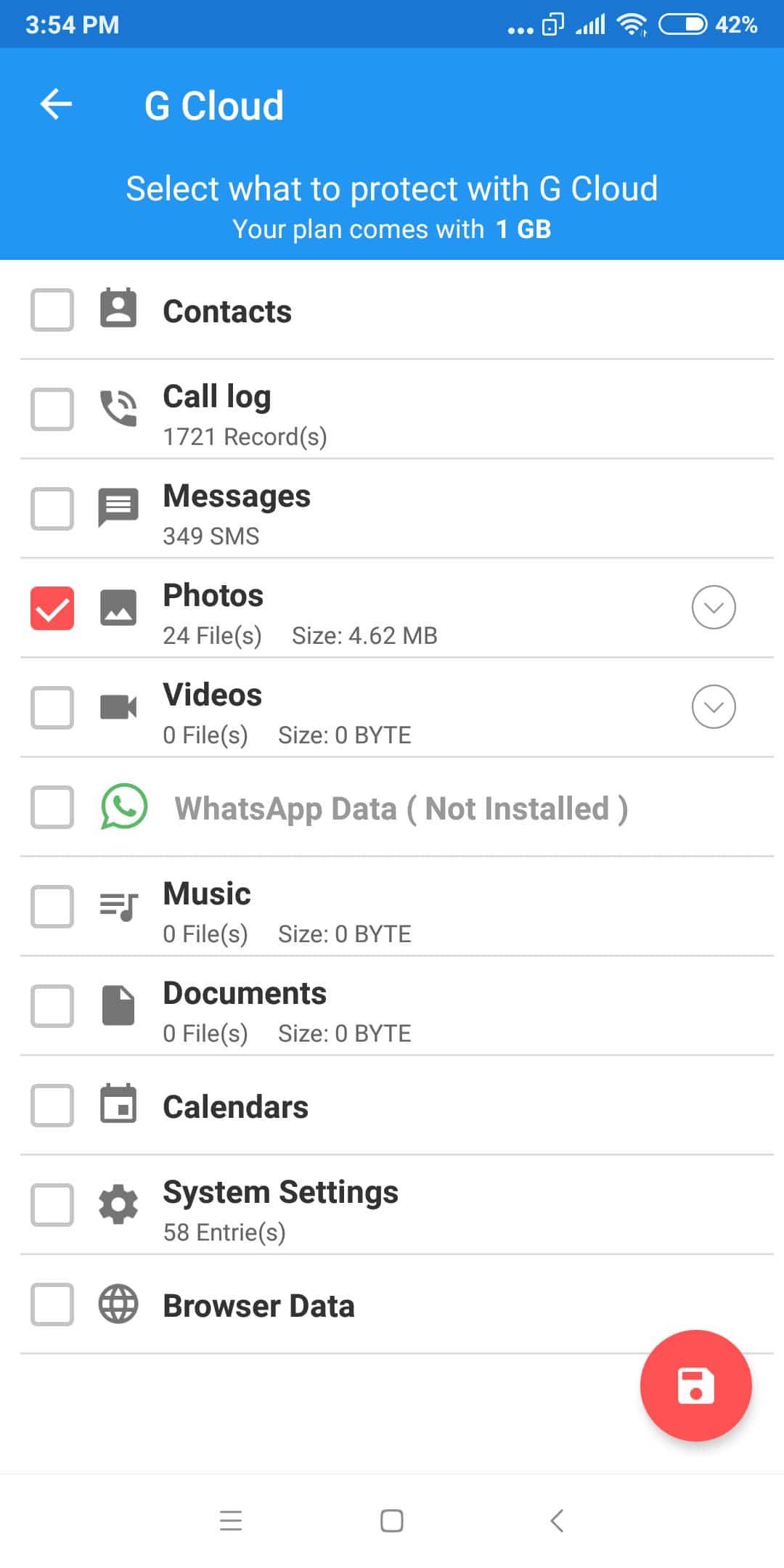The image size is (784, 1568).
Task: Save selection with the floating button
Action: click(695, 1386)
